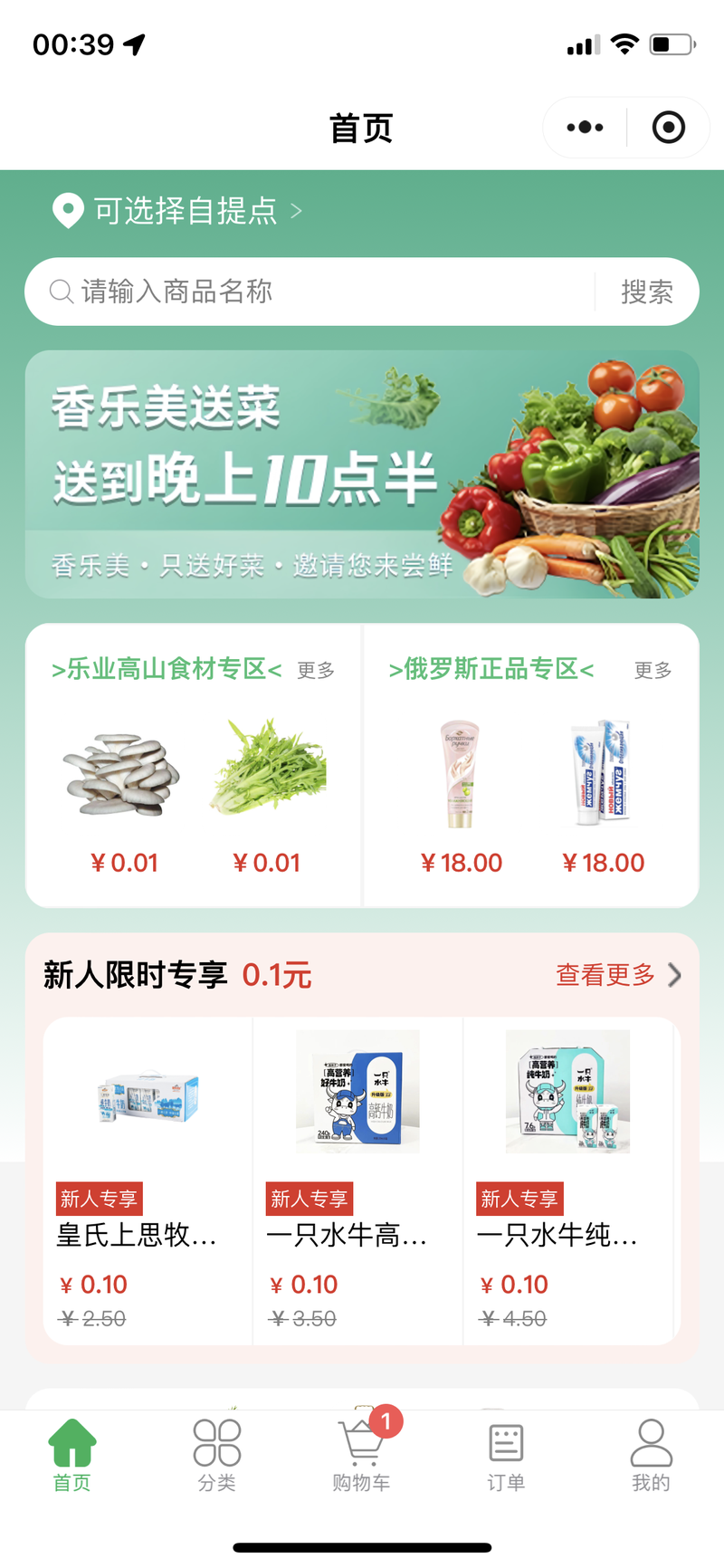Open the mini program more options menu
This screenshot has height=1568, width=724.
[585, 128]
